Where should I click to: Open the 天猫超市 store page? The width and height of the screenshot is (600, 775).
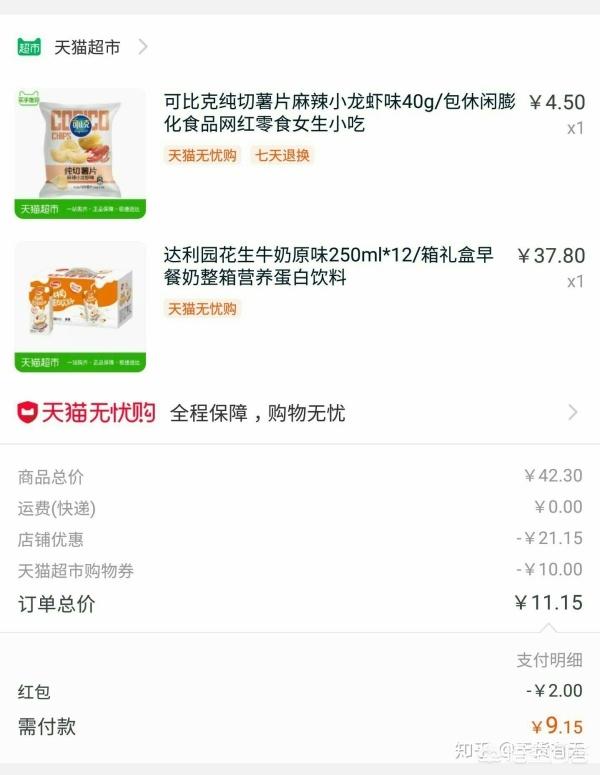[x=85, y=47]
